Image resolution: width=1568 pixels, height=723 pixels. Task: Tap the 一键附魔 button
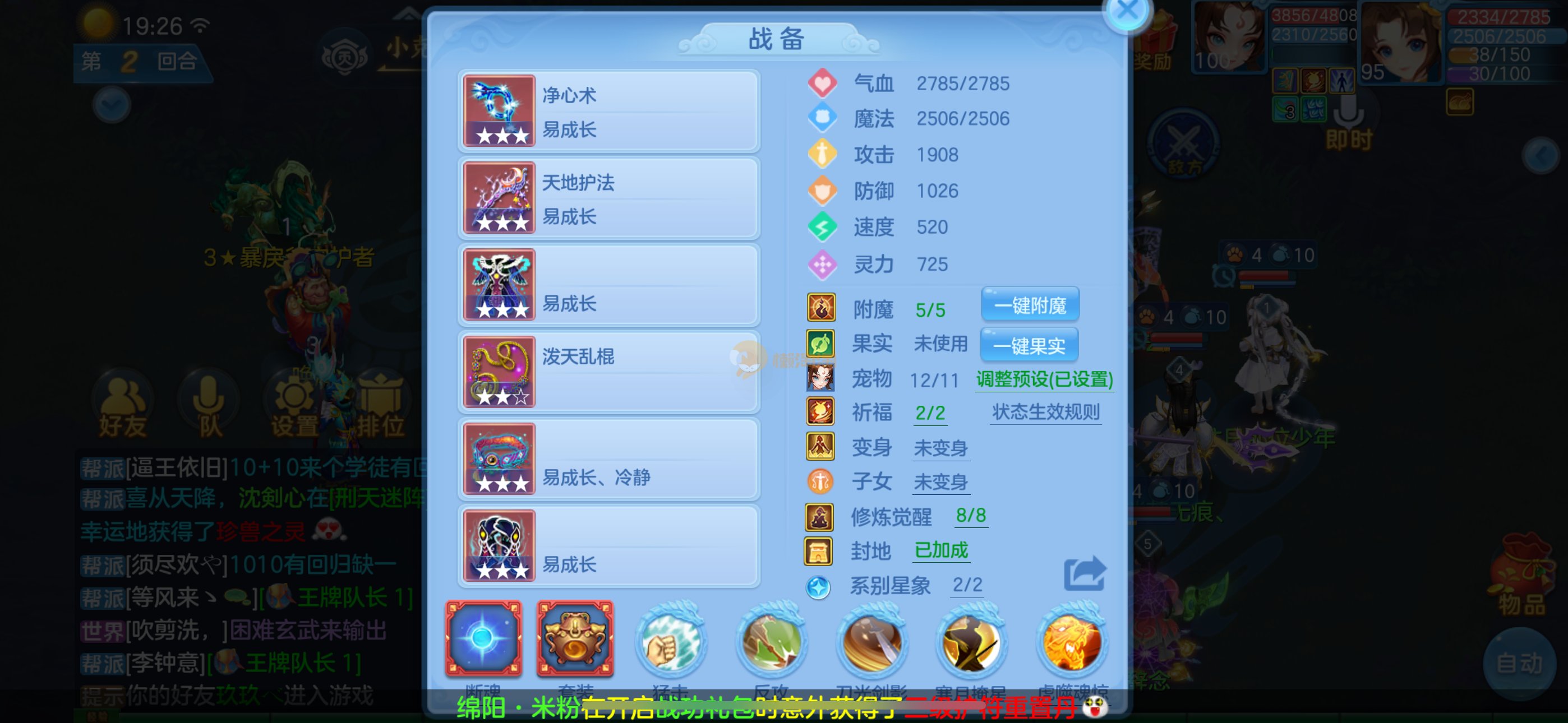click(1030, 305)
